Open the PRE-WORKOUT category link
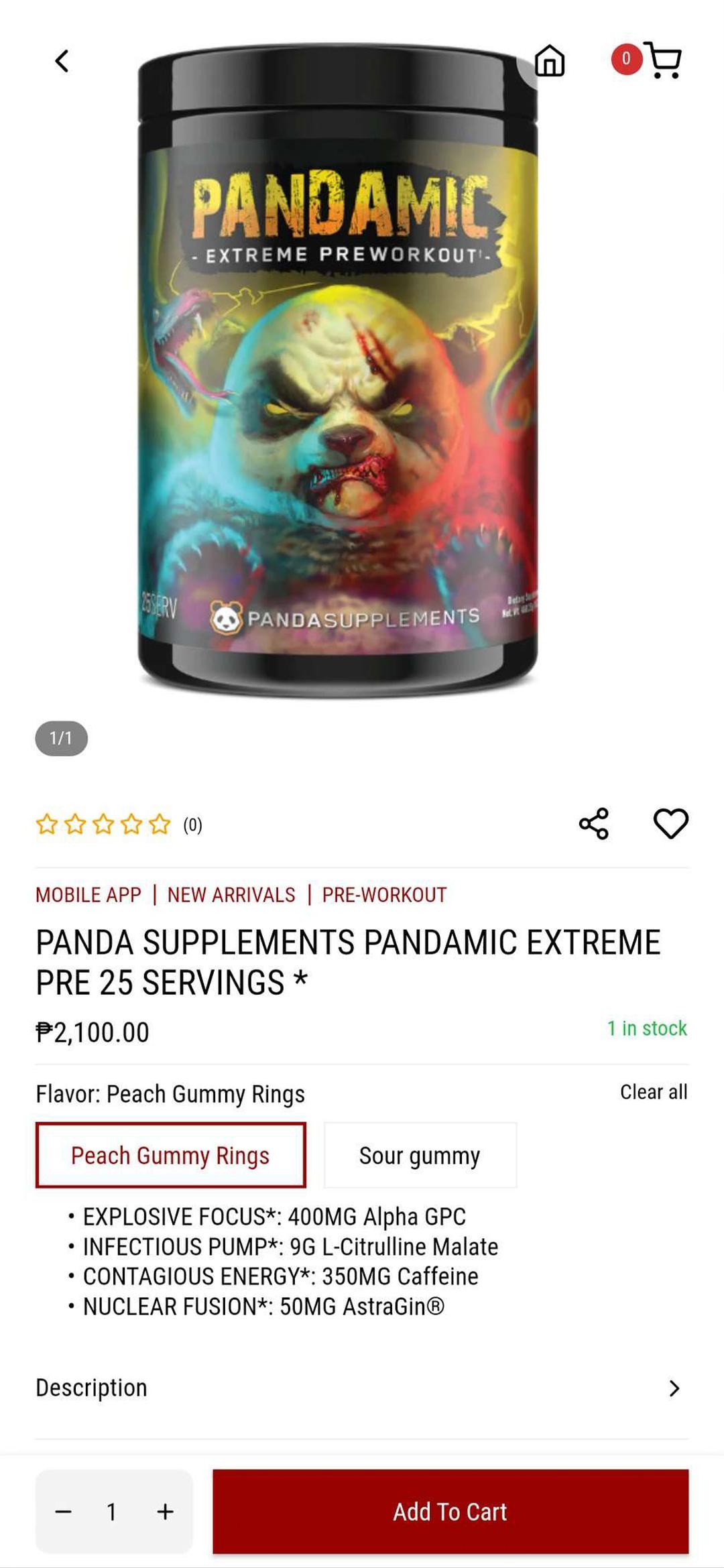This screenshot has height=1568, width=724. (384, 894)
